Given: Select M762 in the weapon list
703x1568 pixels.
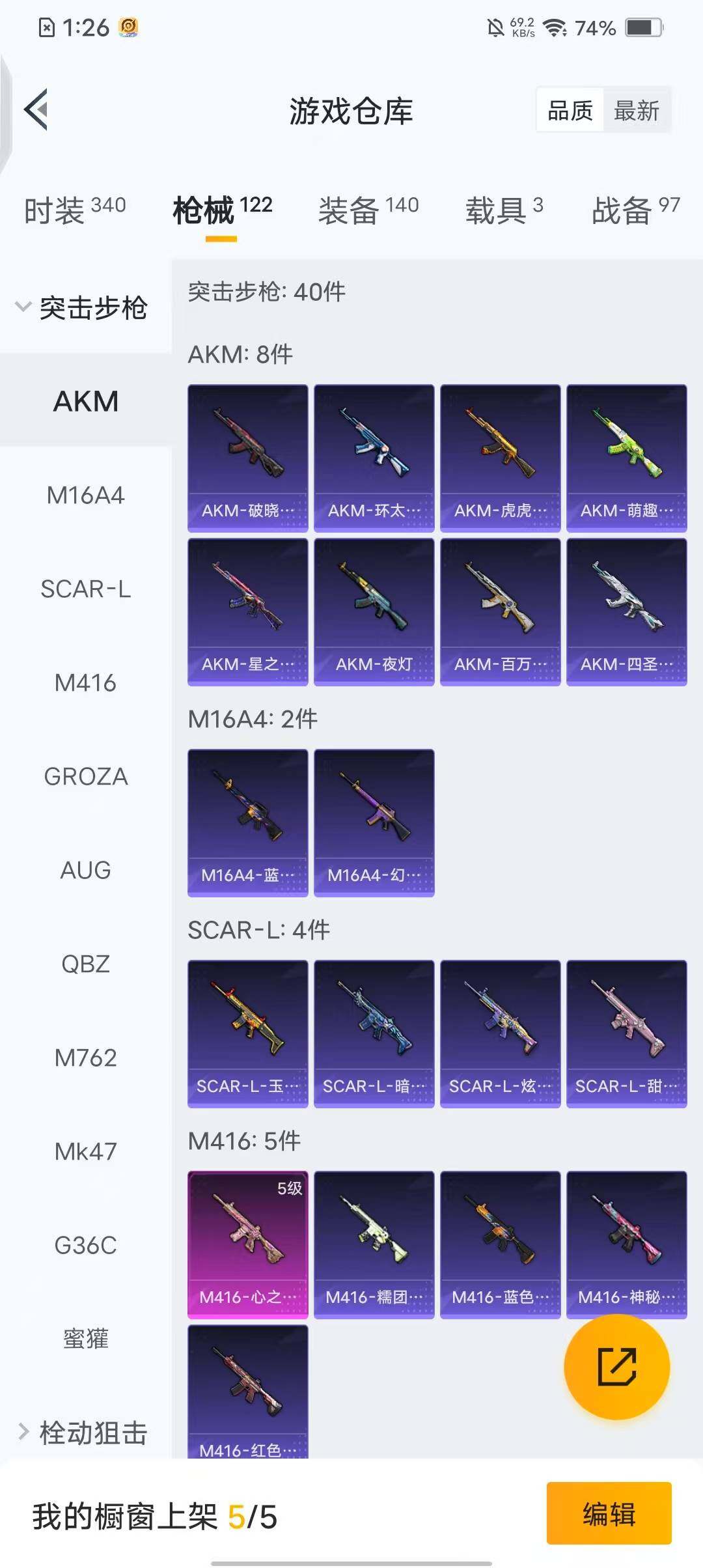Looking at the screenshot, I should point(85,1057).
